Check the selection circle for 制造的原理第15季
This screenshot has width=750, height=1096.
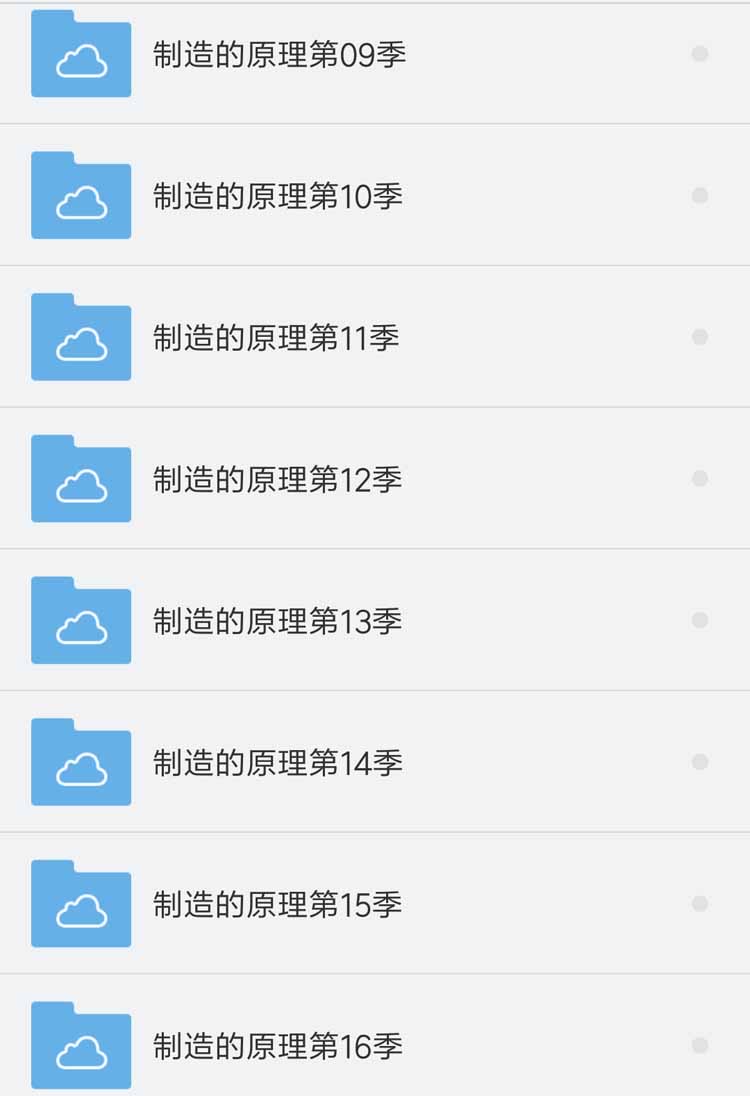click(x=700, y=904)
